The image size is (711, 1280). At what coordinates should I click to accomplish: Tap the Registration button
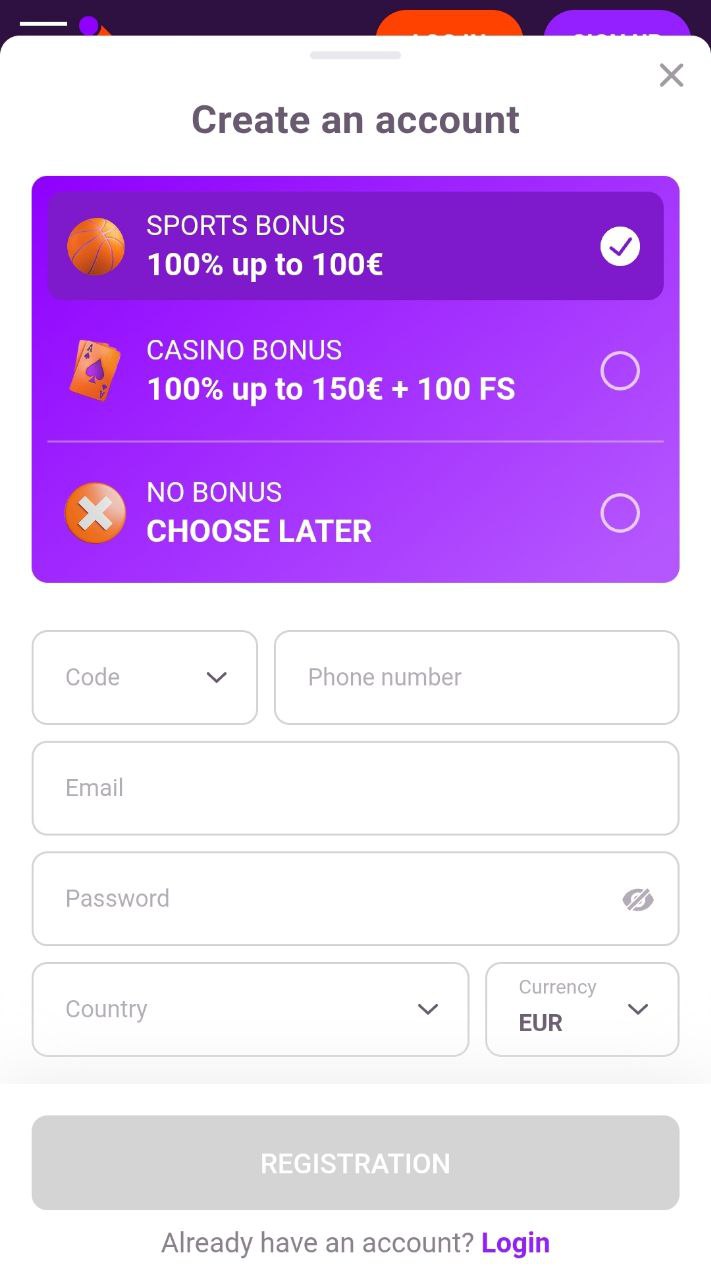[x=355, y=1163]
